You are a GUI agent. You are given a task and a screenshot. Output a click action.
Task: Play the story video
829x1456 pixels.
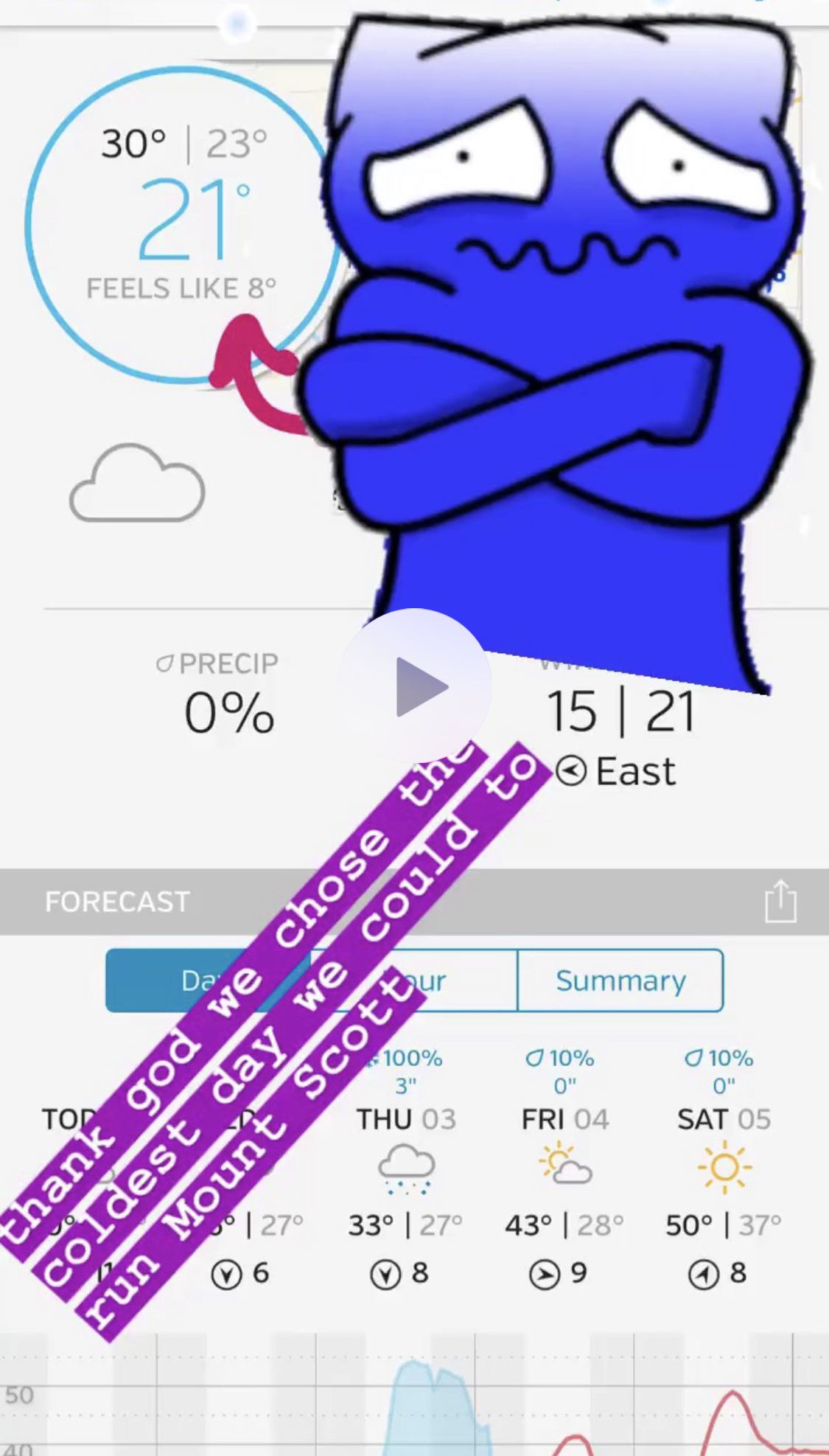click(x=415, y=686)
